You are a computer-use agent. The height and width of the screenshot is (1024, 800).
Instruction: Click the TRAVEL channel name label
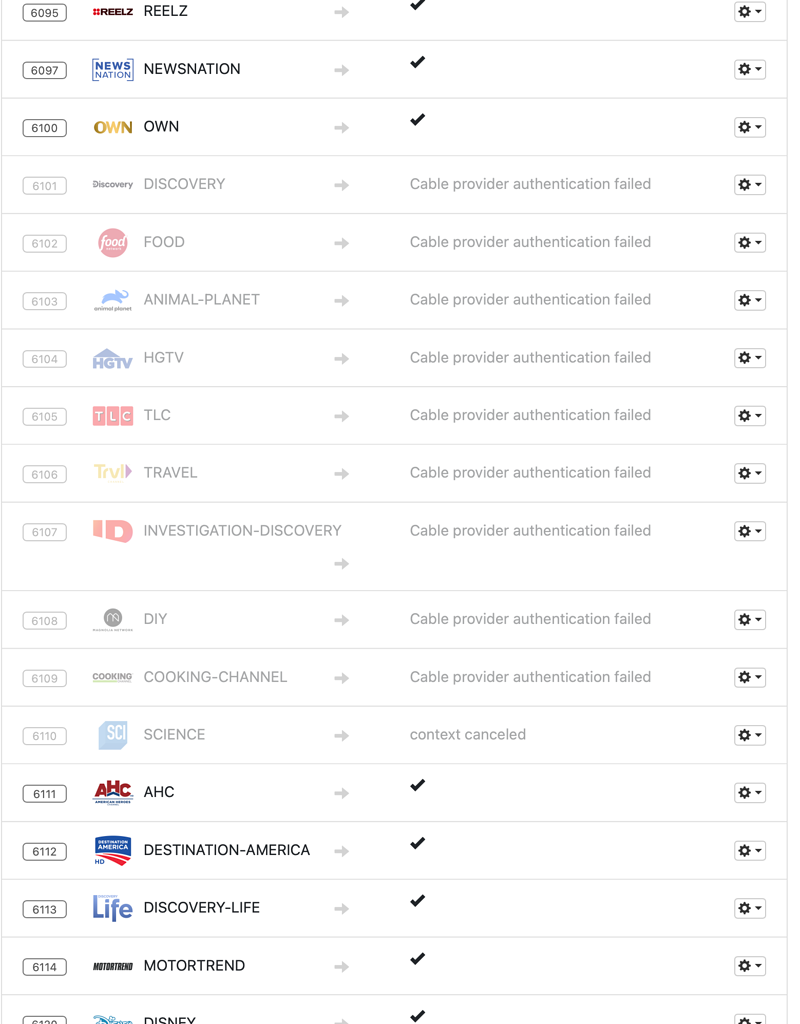(170, 472)
